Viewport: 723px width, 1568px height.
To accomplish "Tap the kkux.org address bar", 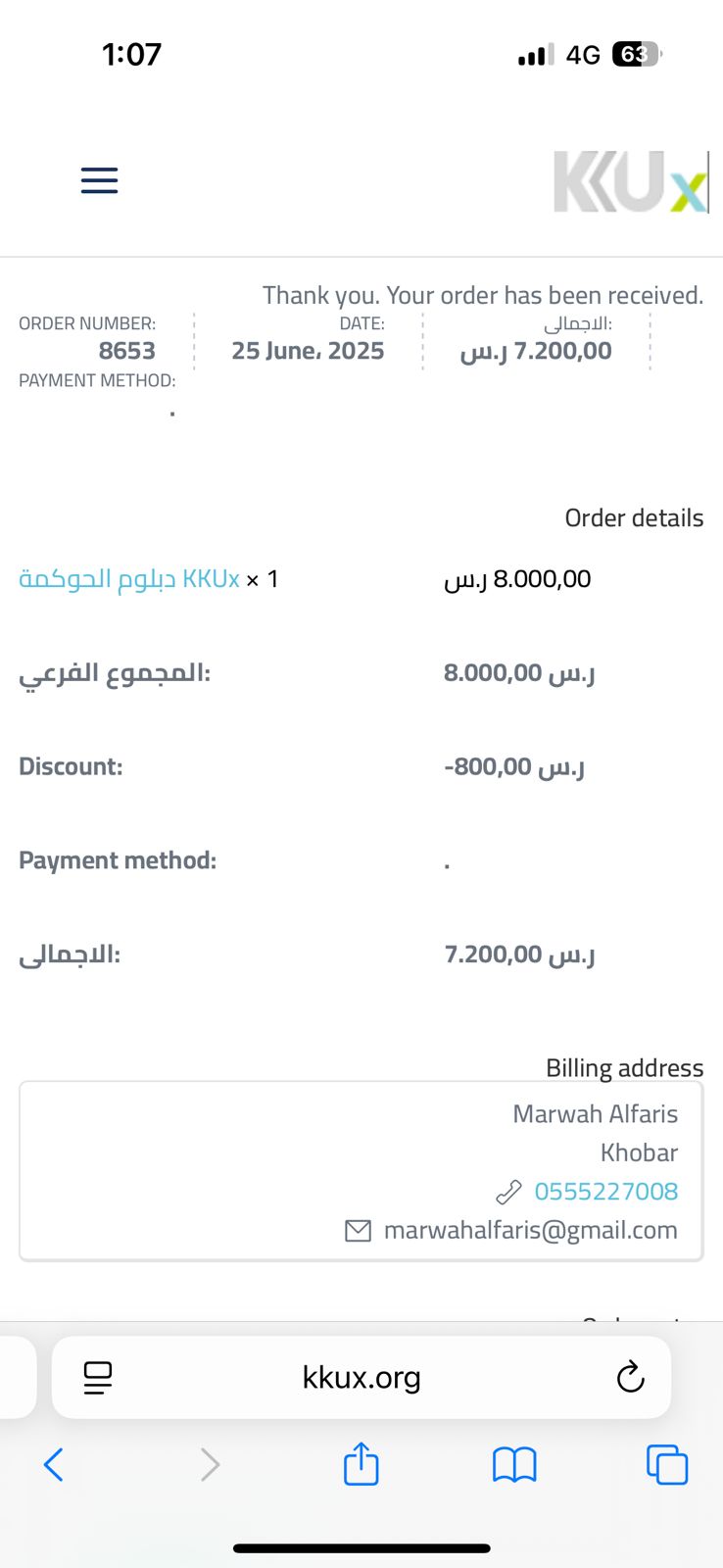I will pyautogui.click(x=361, y=1377).
